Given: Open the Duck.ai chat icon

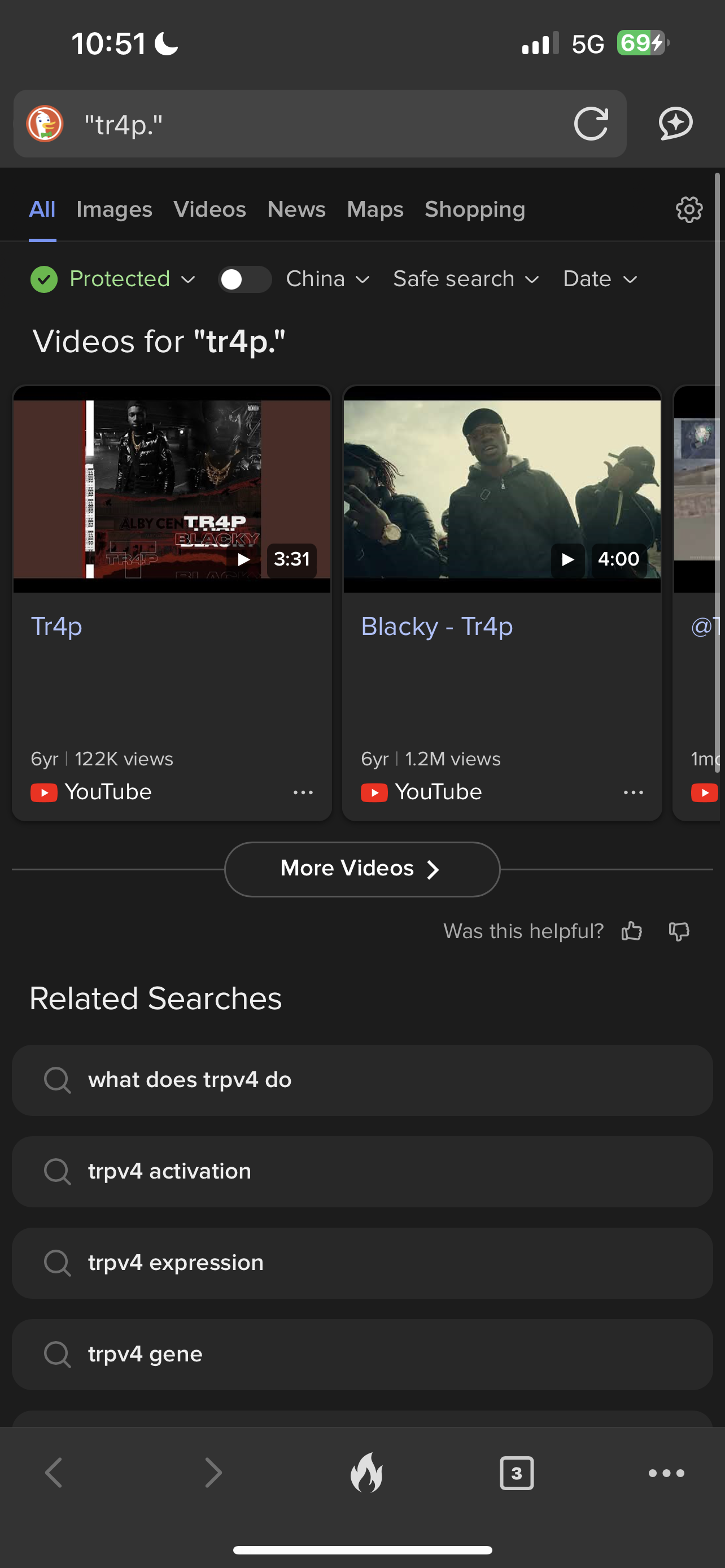Looking at the screenshot, I should pos(675,124).
